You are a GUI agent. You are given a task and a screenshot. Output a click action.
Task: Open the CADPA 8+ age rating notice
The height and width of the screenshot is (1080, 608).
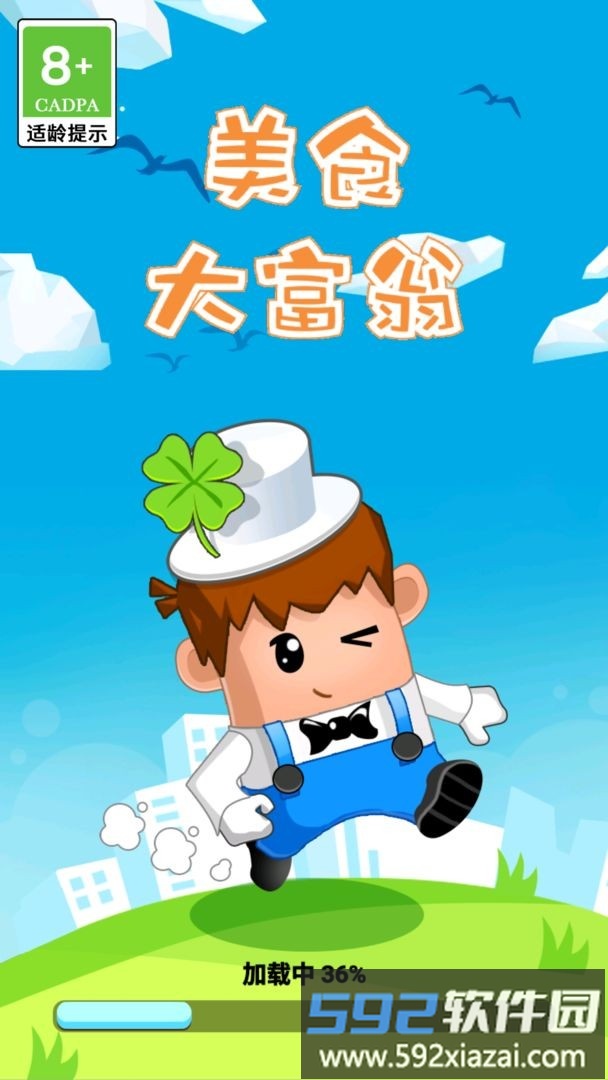67,83
